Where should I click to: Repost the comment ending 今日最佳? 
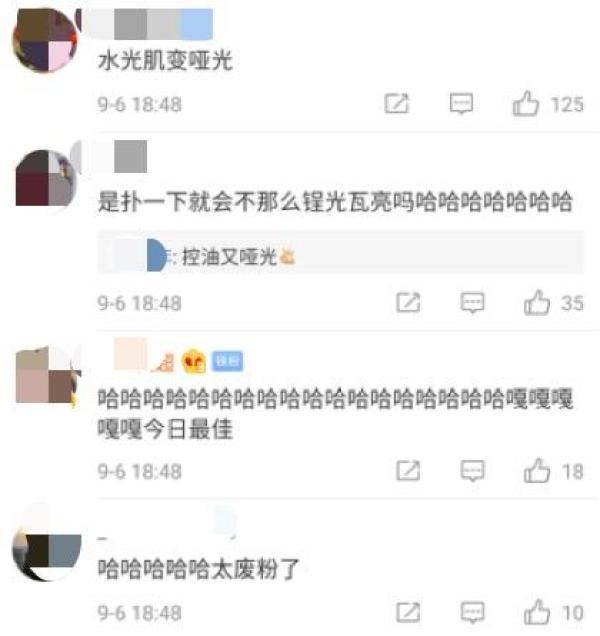pos(408,470)
